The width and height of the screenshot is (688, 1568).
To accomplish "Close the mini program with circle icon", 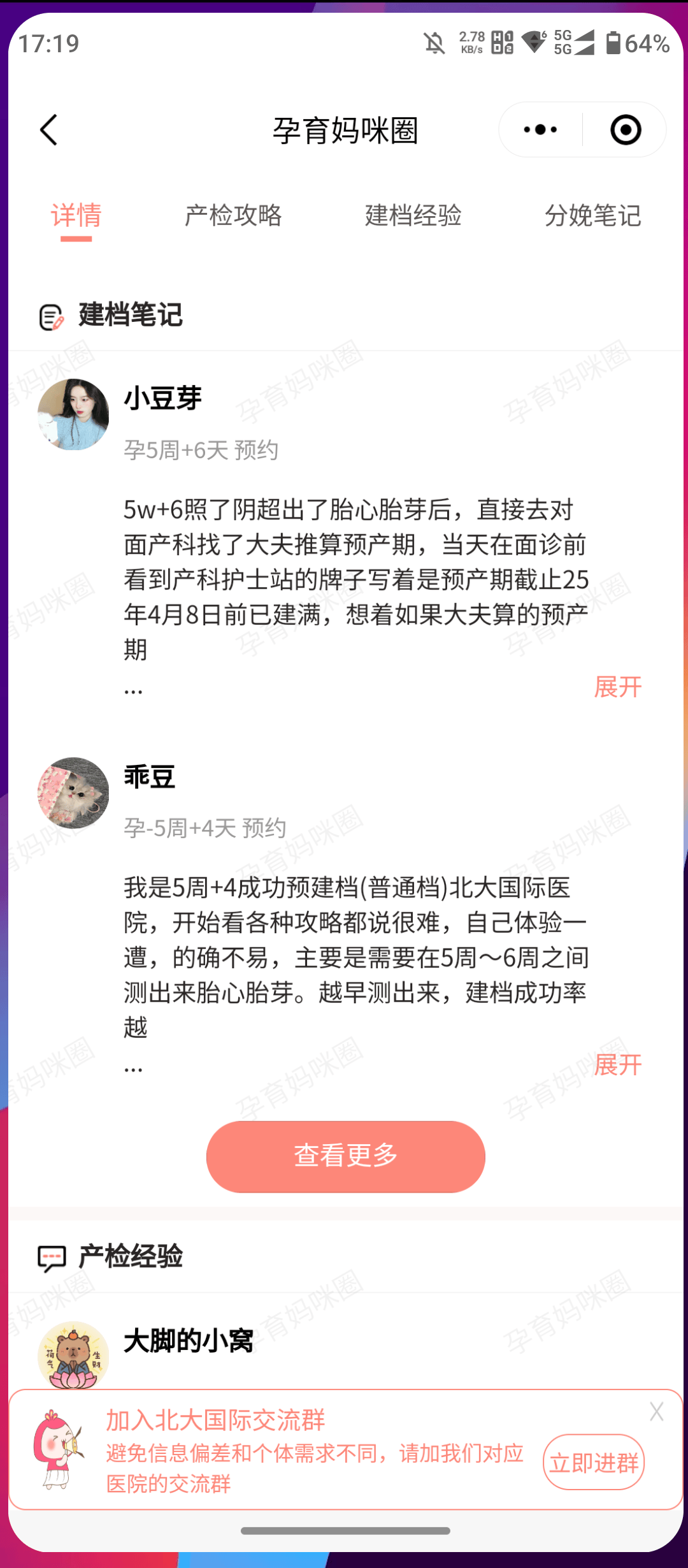I will (x=625, y=130).
